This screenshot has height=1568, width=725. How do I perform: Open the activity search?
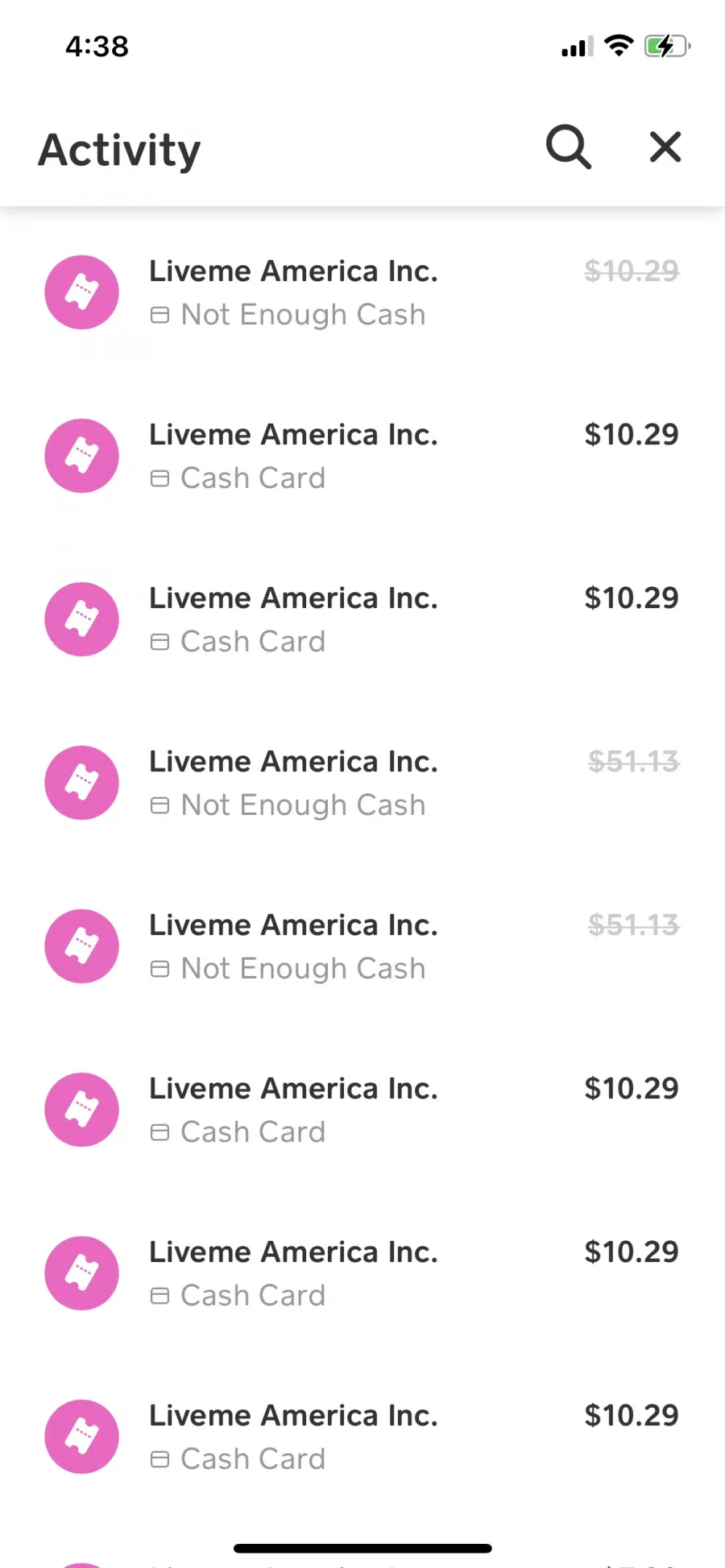569,147
